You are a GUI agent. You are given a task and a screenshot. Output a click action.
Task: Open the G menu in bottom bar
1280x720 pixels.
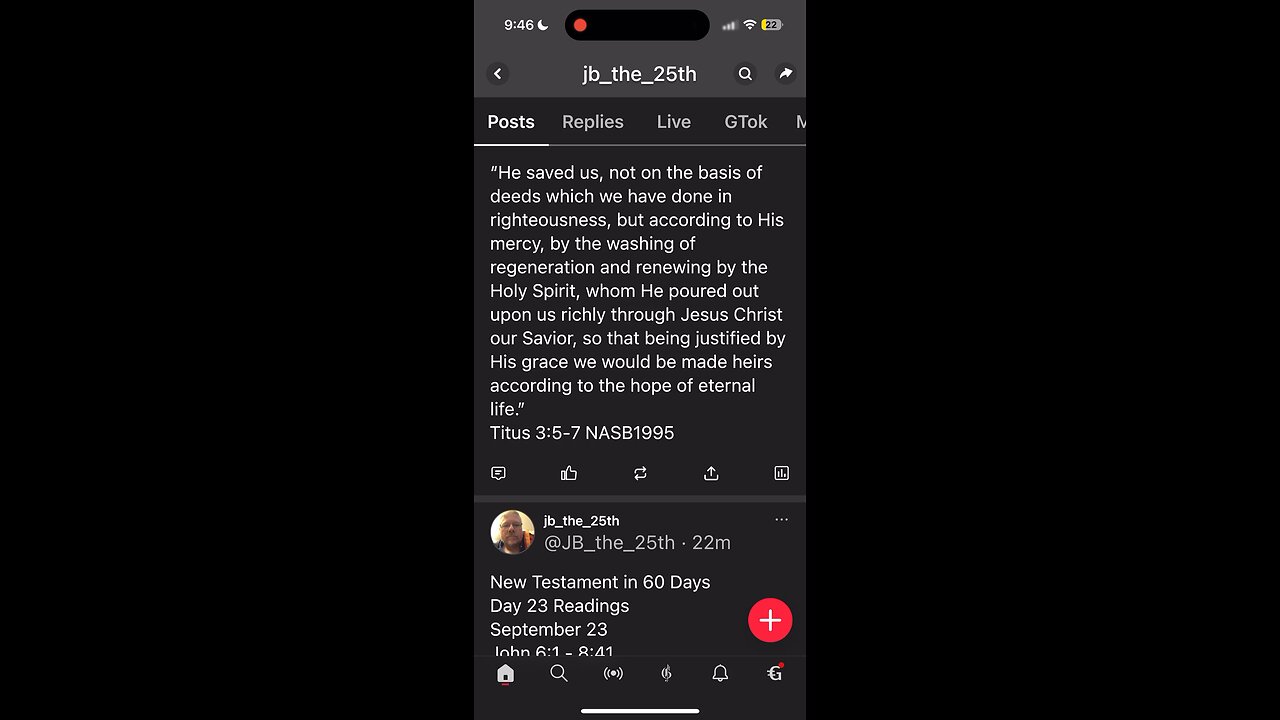tap(774, 674)
